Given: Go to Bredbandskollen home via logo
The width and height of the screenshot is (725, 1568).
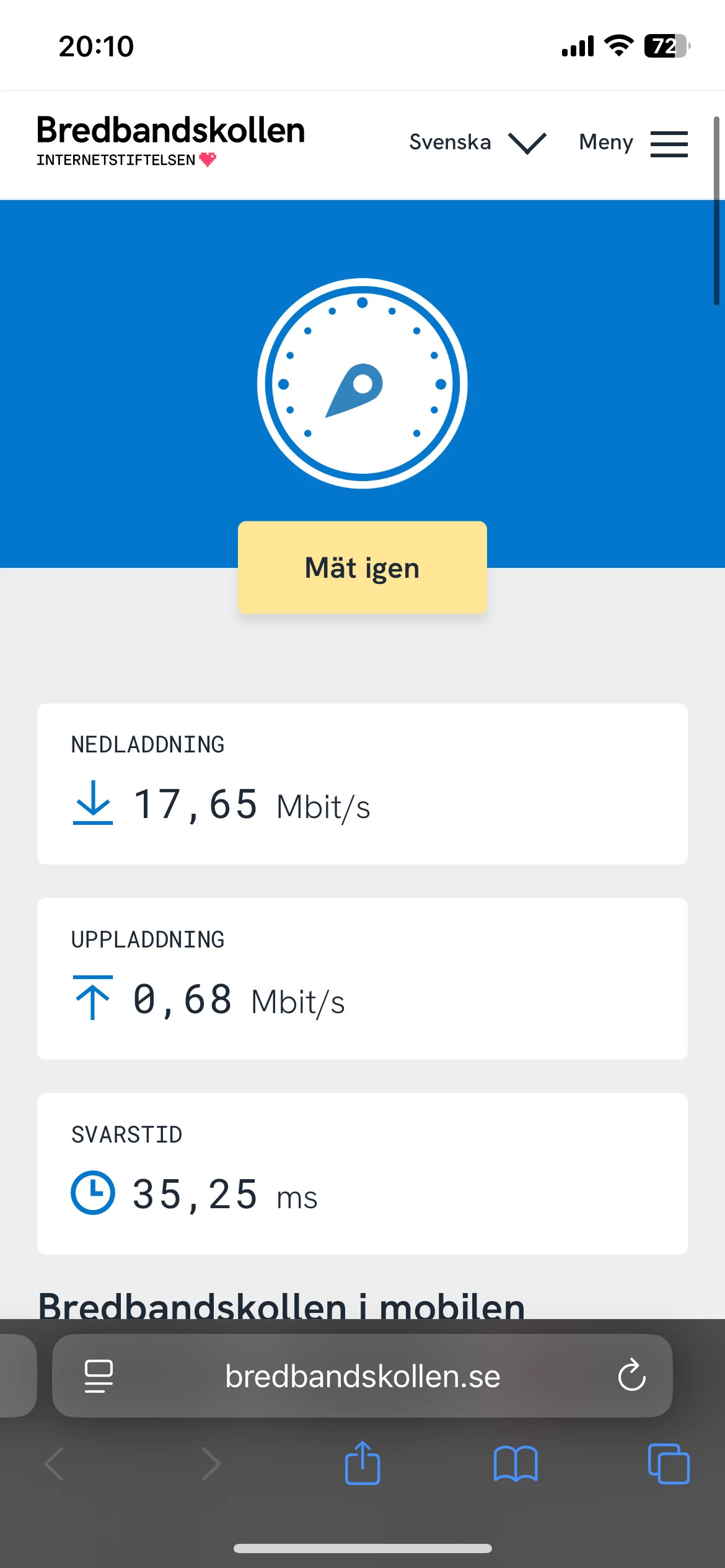Looking at the screenshot, I should [x=170, y=140].
